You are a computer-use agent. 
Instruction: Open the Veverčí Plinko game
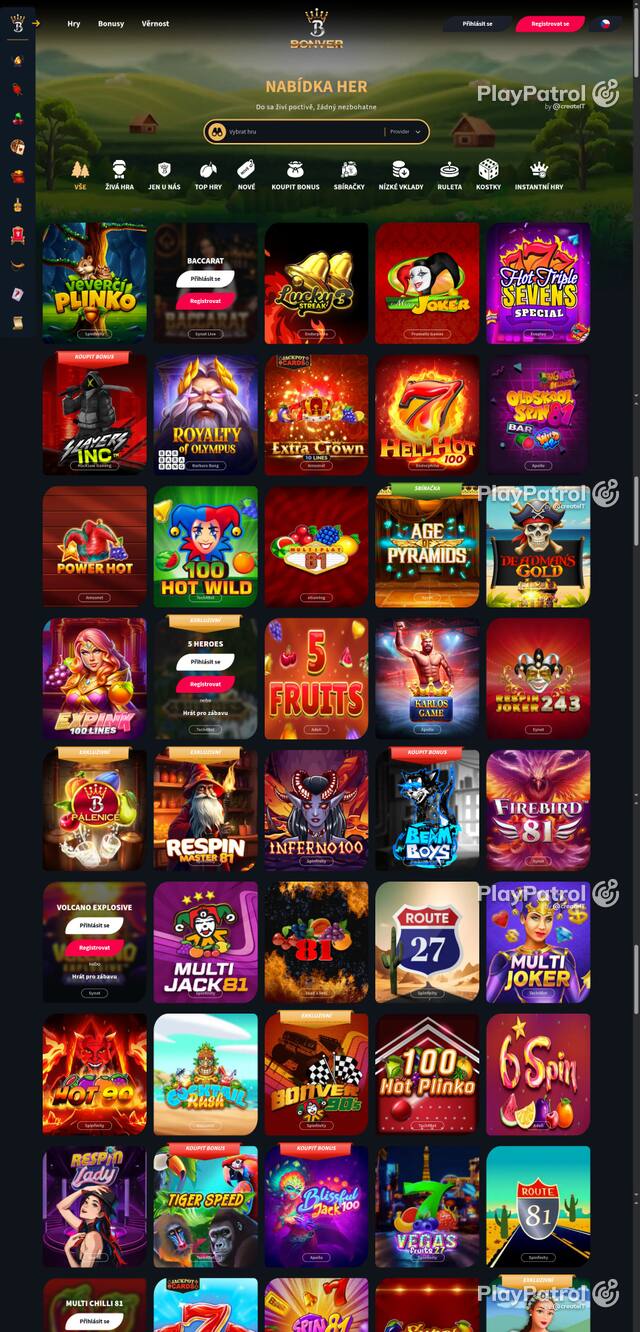pyautogui.click(x=95, y=283)
